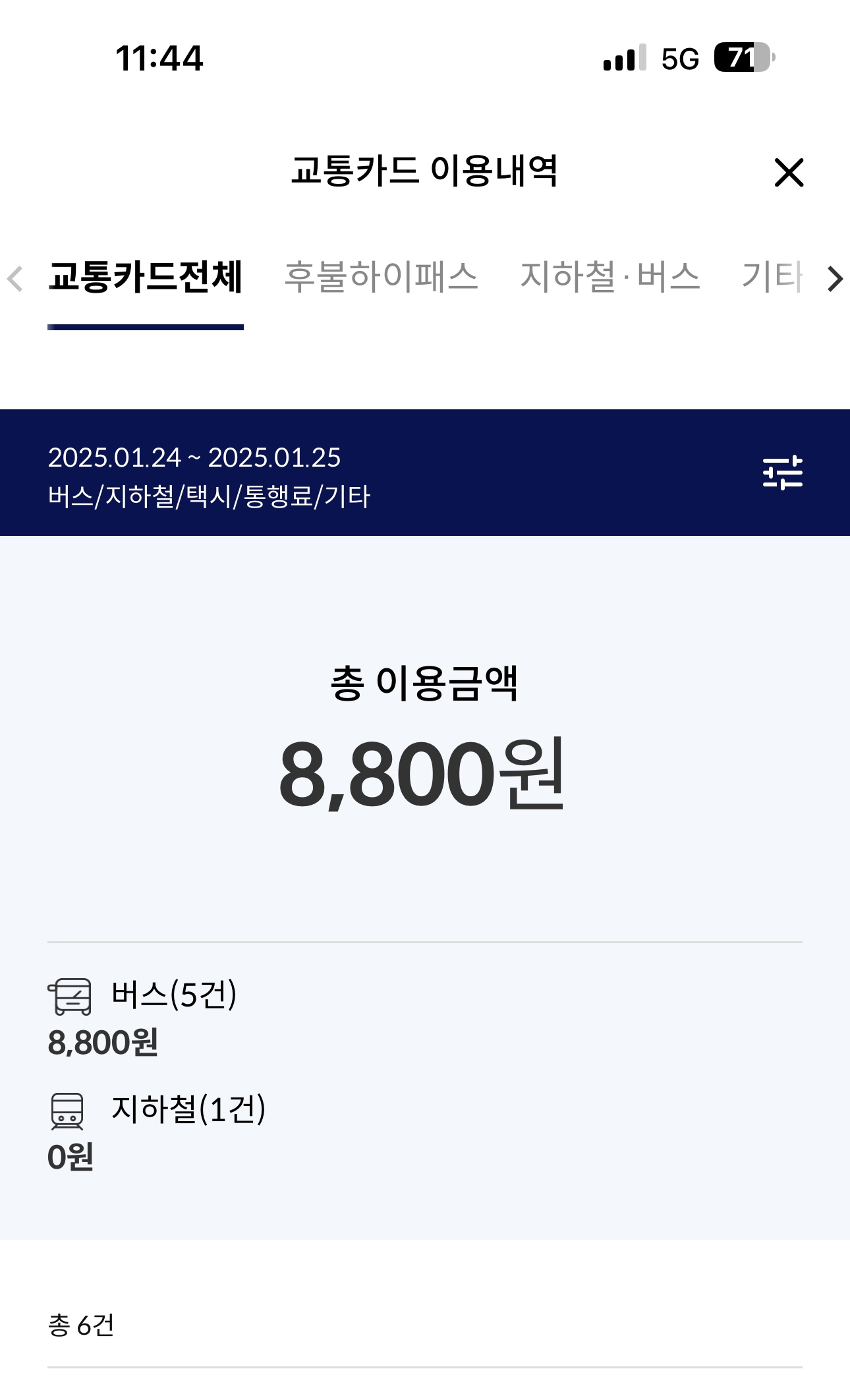Show previous tabs with the left arrow

pyautogui.click(x=15, y=279)
